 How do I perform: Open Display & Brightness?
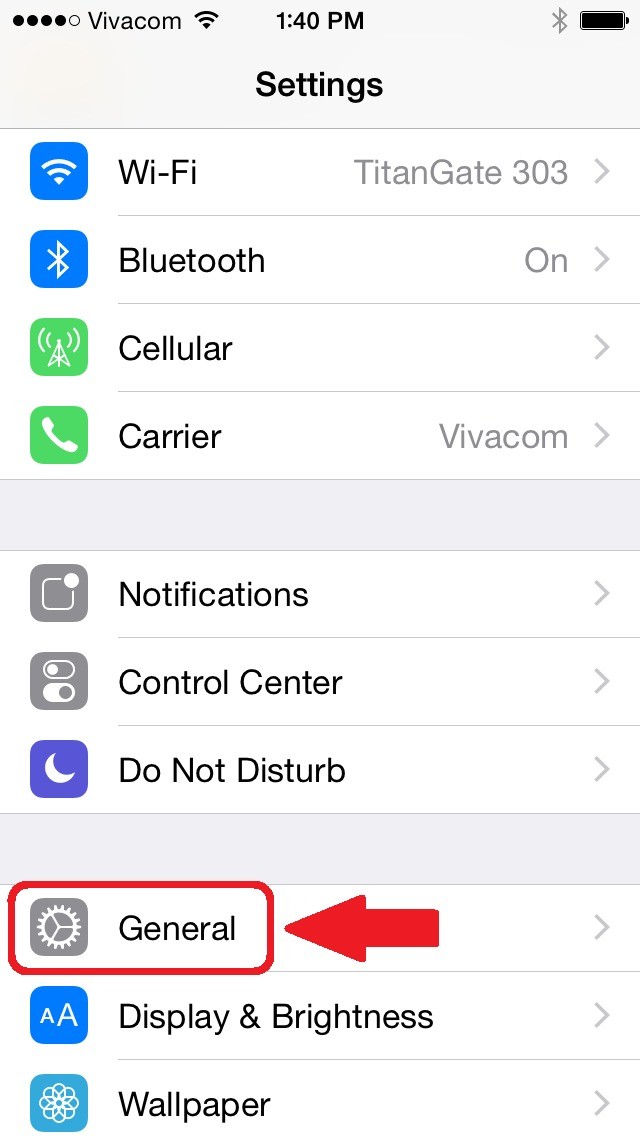coord(320,1016)
